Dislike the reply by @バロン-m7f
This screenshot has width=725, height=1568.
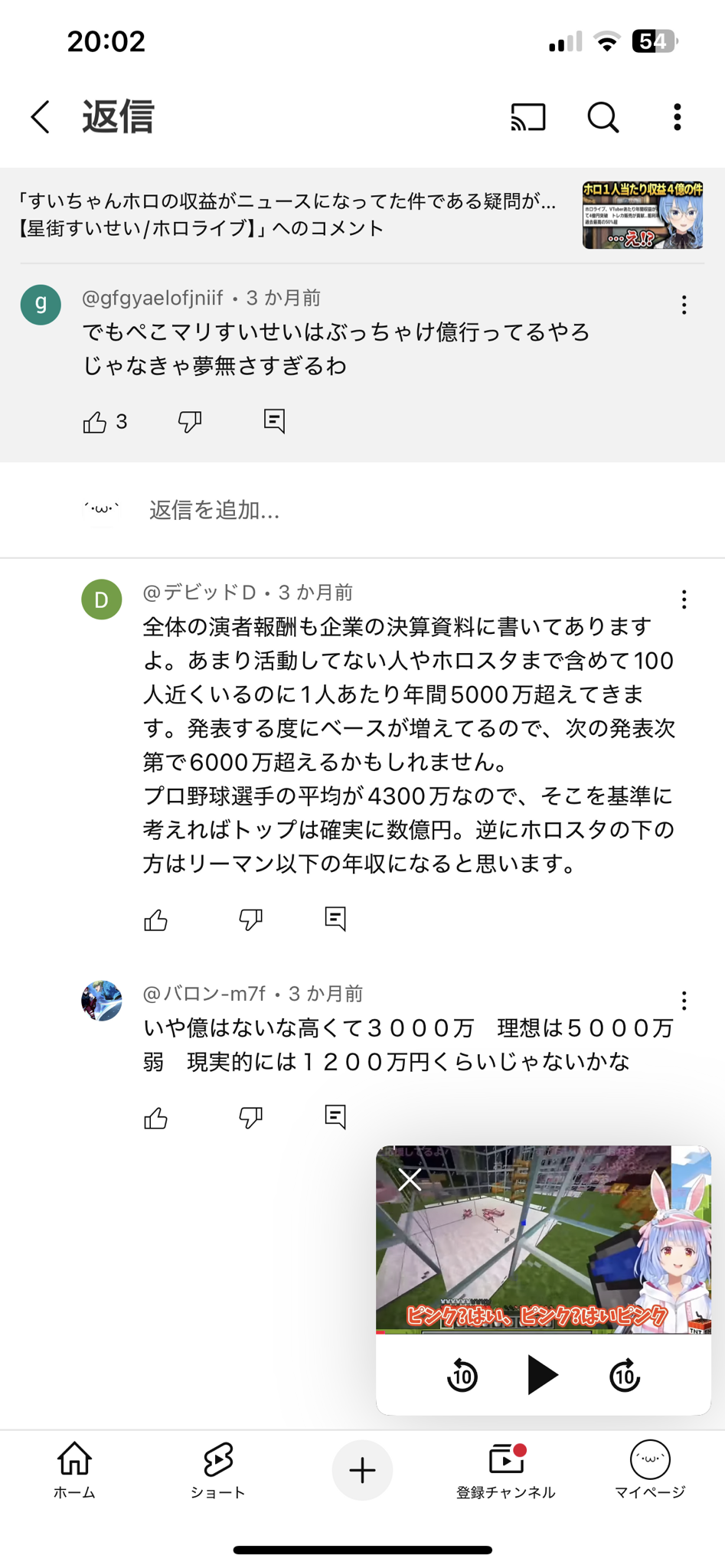tap(250, 1118)
